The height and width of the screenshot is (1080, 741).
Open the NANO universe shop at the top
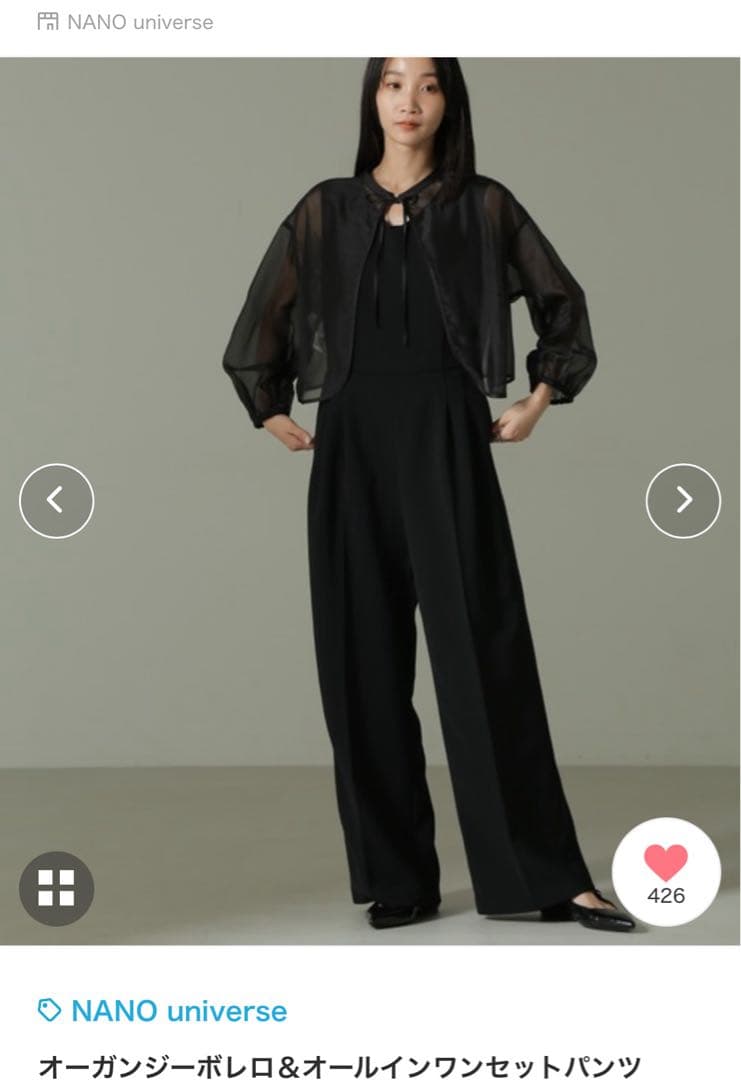(x=125, y=22)
